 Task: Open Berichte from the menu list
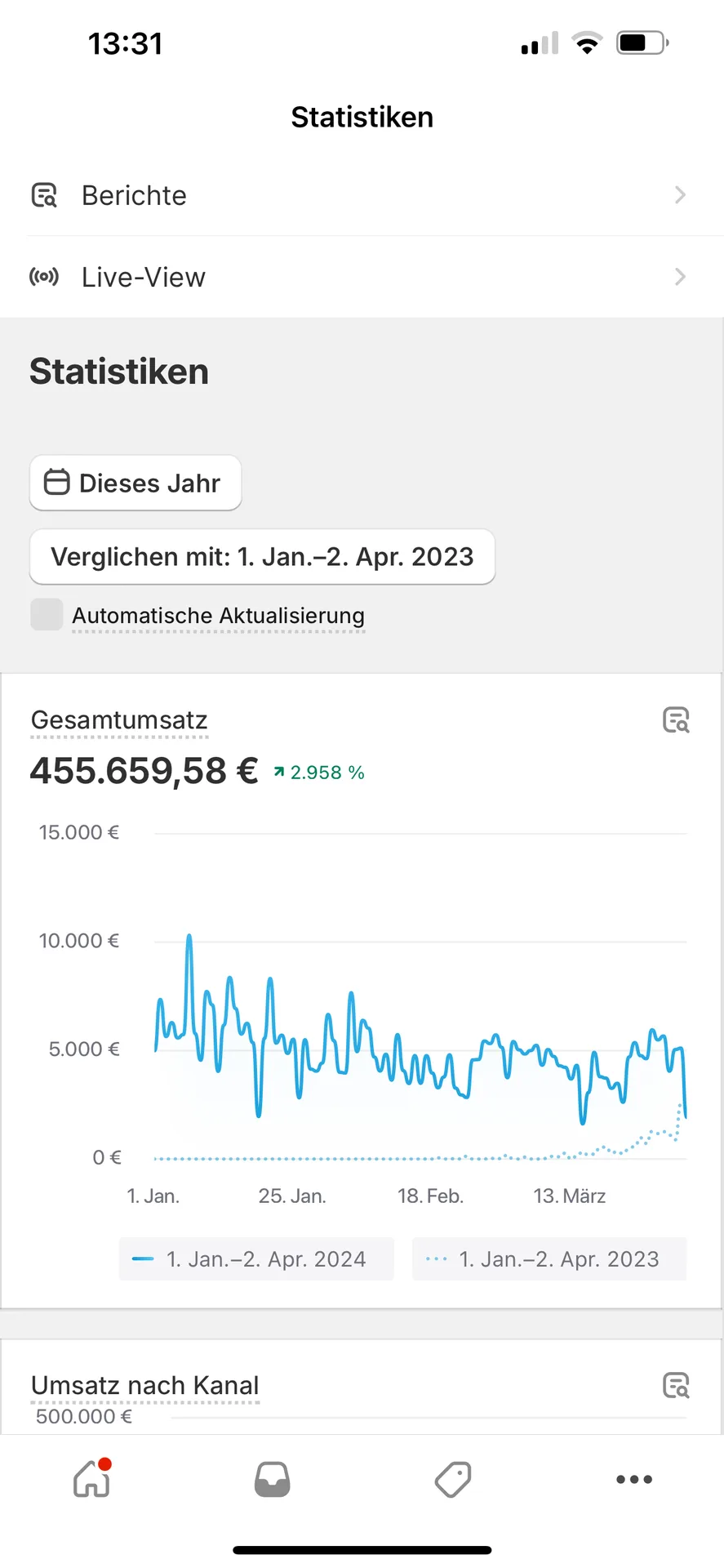point(133,195)
